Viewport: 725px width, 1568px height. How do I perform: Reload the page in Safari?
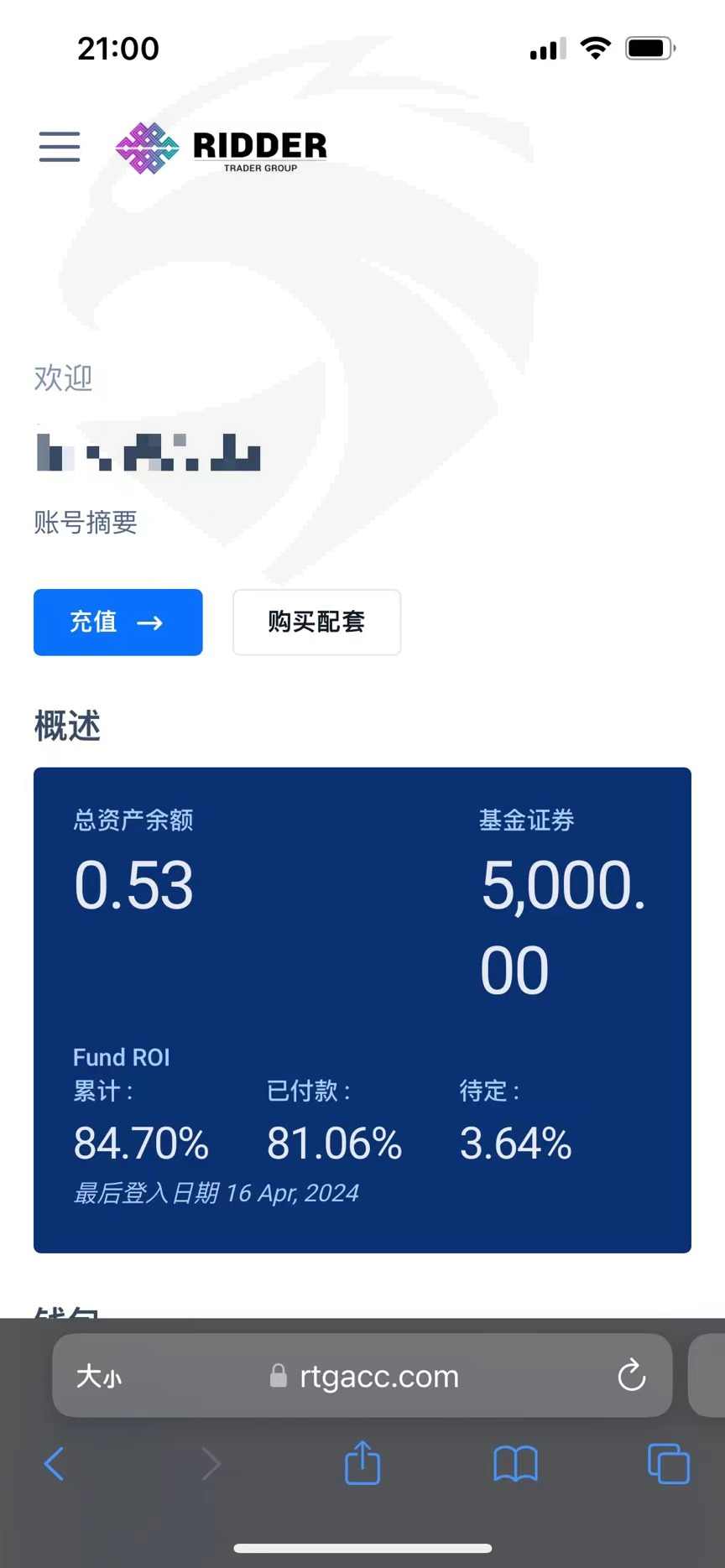point(631,1376)
